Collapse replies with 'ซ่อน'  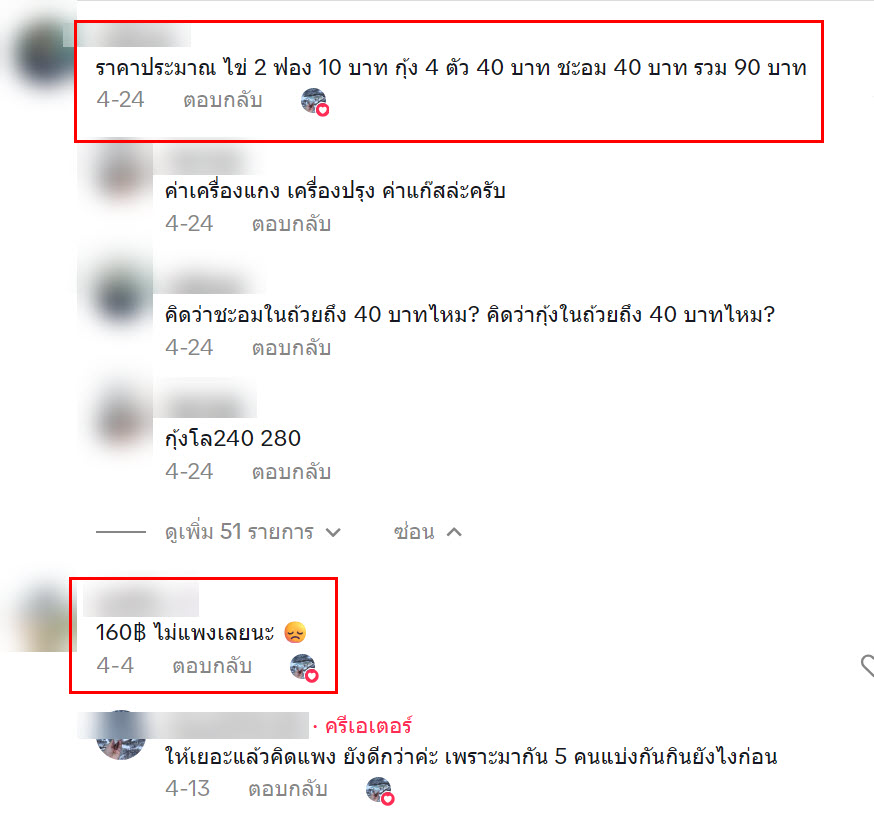point(427,532)
